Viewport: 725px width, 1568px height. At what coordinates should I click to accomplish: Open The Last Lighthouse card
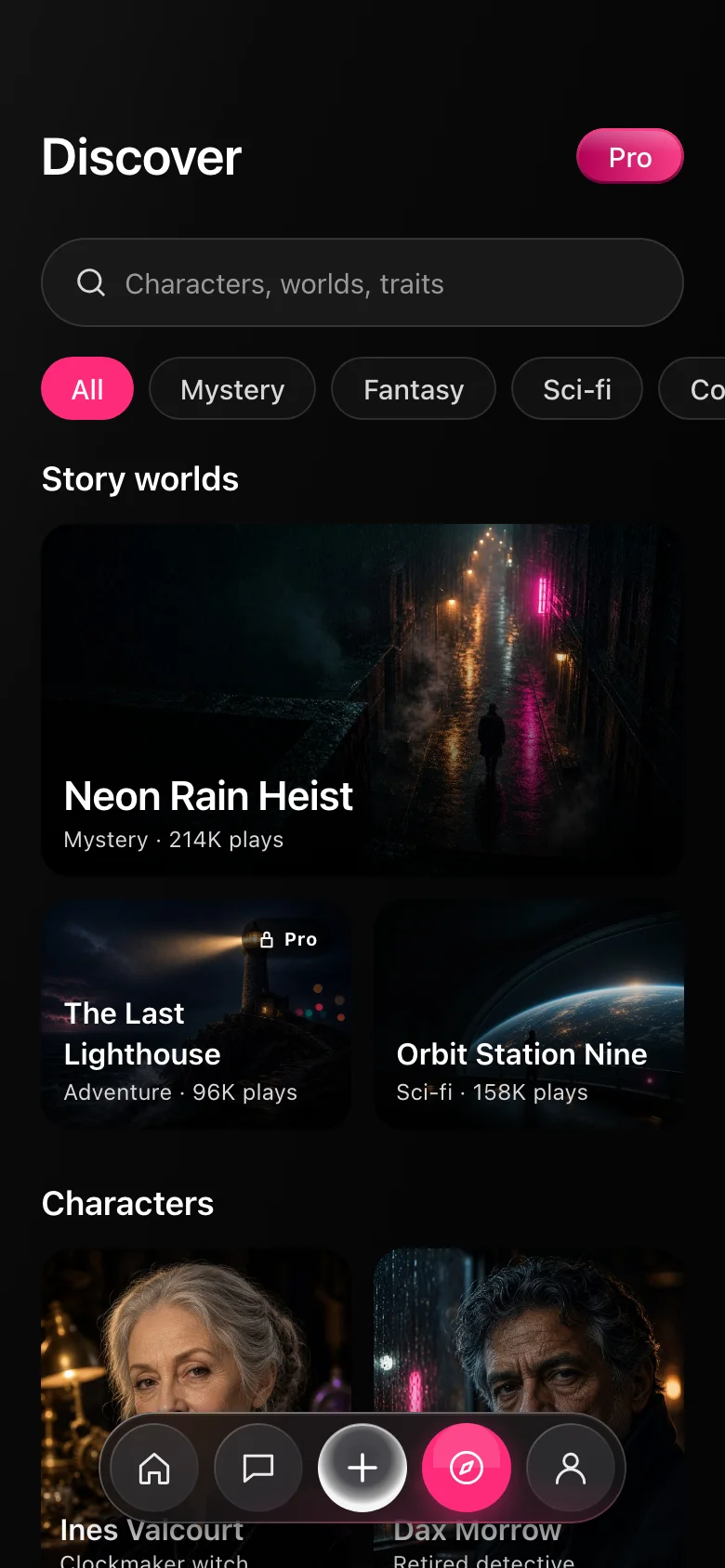click(x=196, y=1014)
